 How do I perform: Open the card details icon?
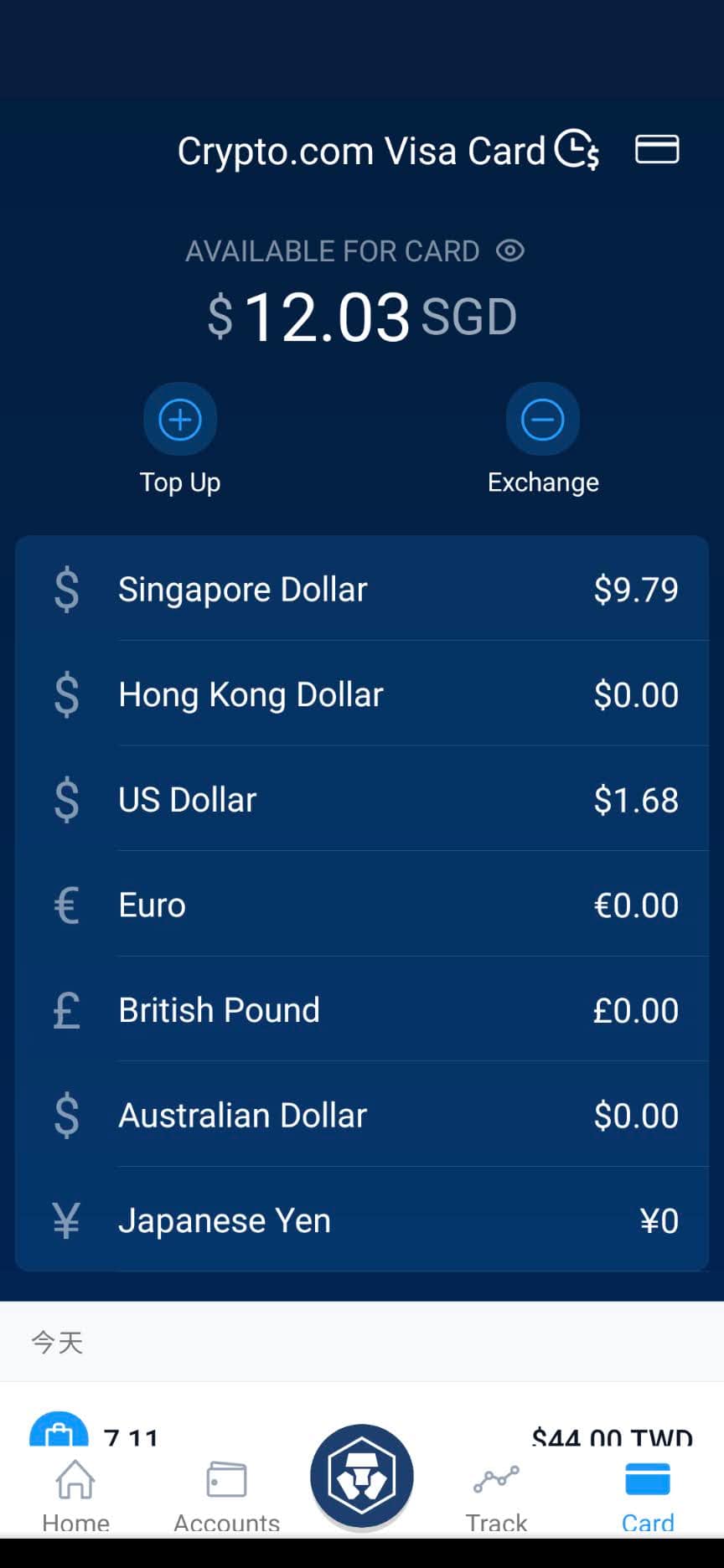[657, 150]
